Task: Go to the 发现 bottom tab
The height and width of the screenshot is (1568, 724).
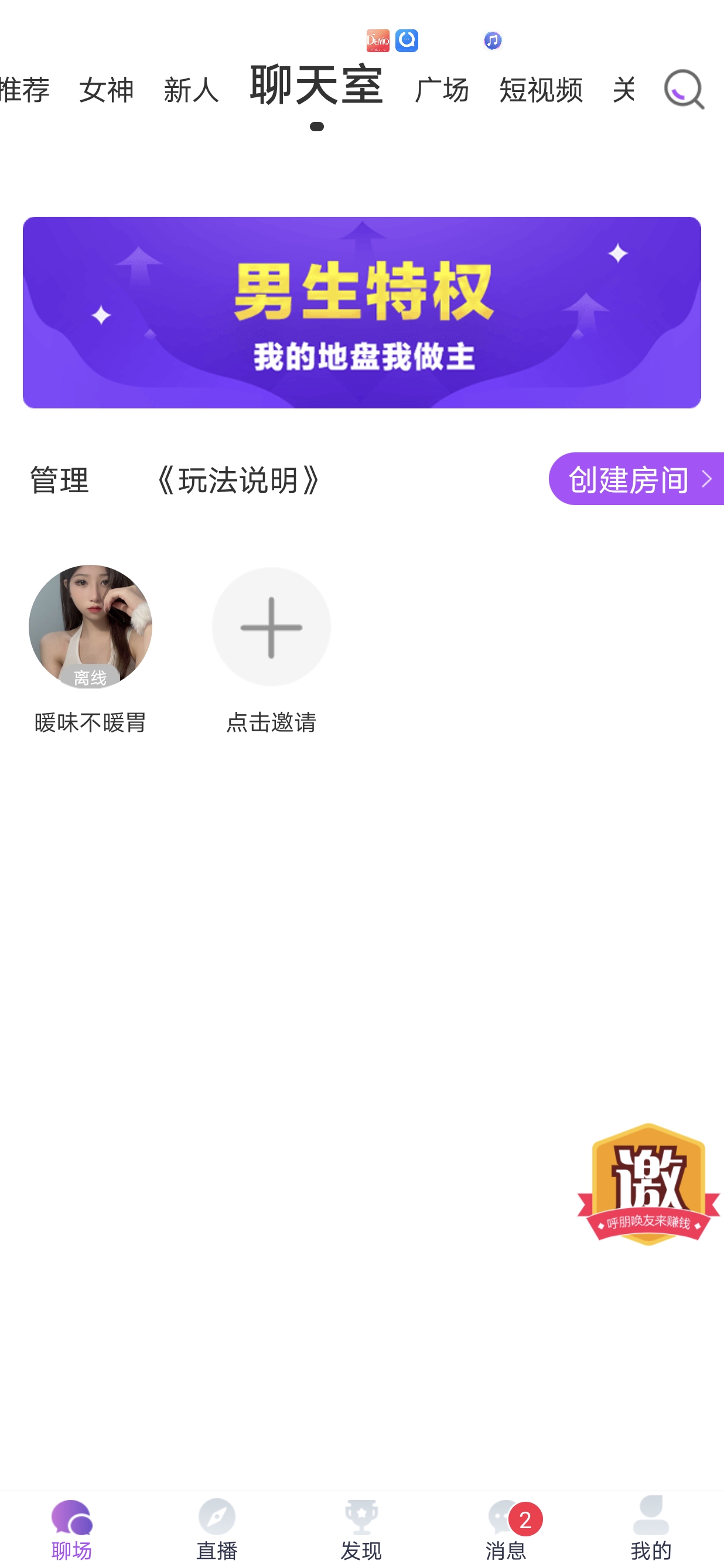Action: pyautogui.click(x=361, y=1529)
